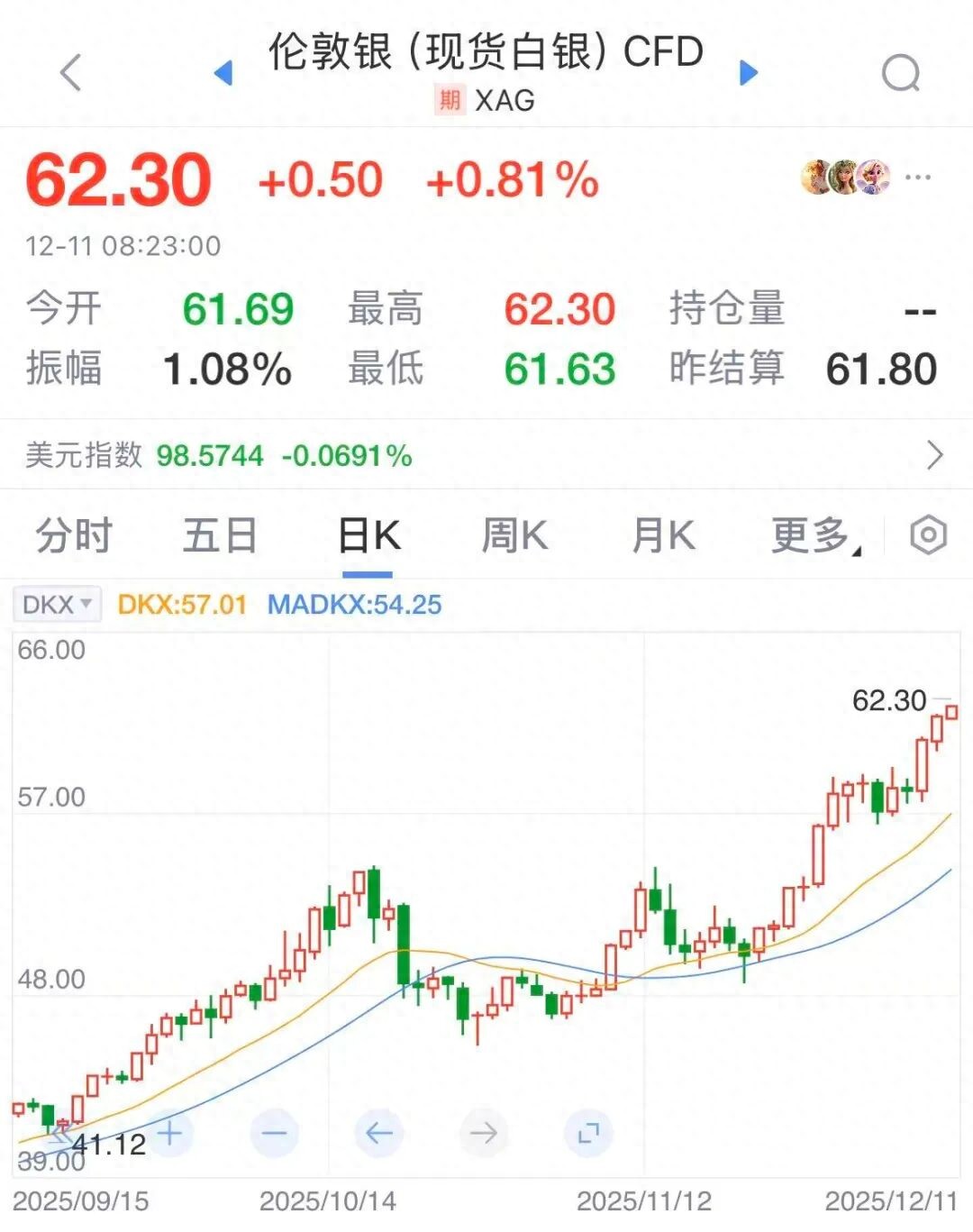Expand the 更多 chart period options

(x=815, y=536)
